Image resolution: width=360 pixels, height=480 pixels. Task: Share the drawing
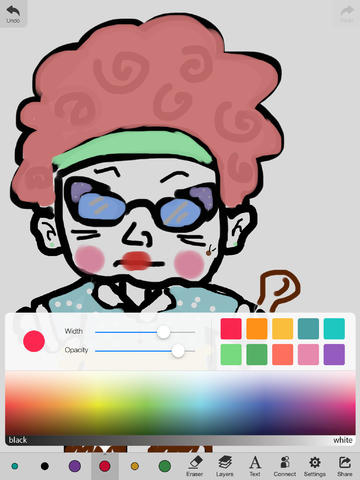click(x=345, y=466)
